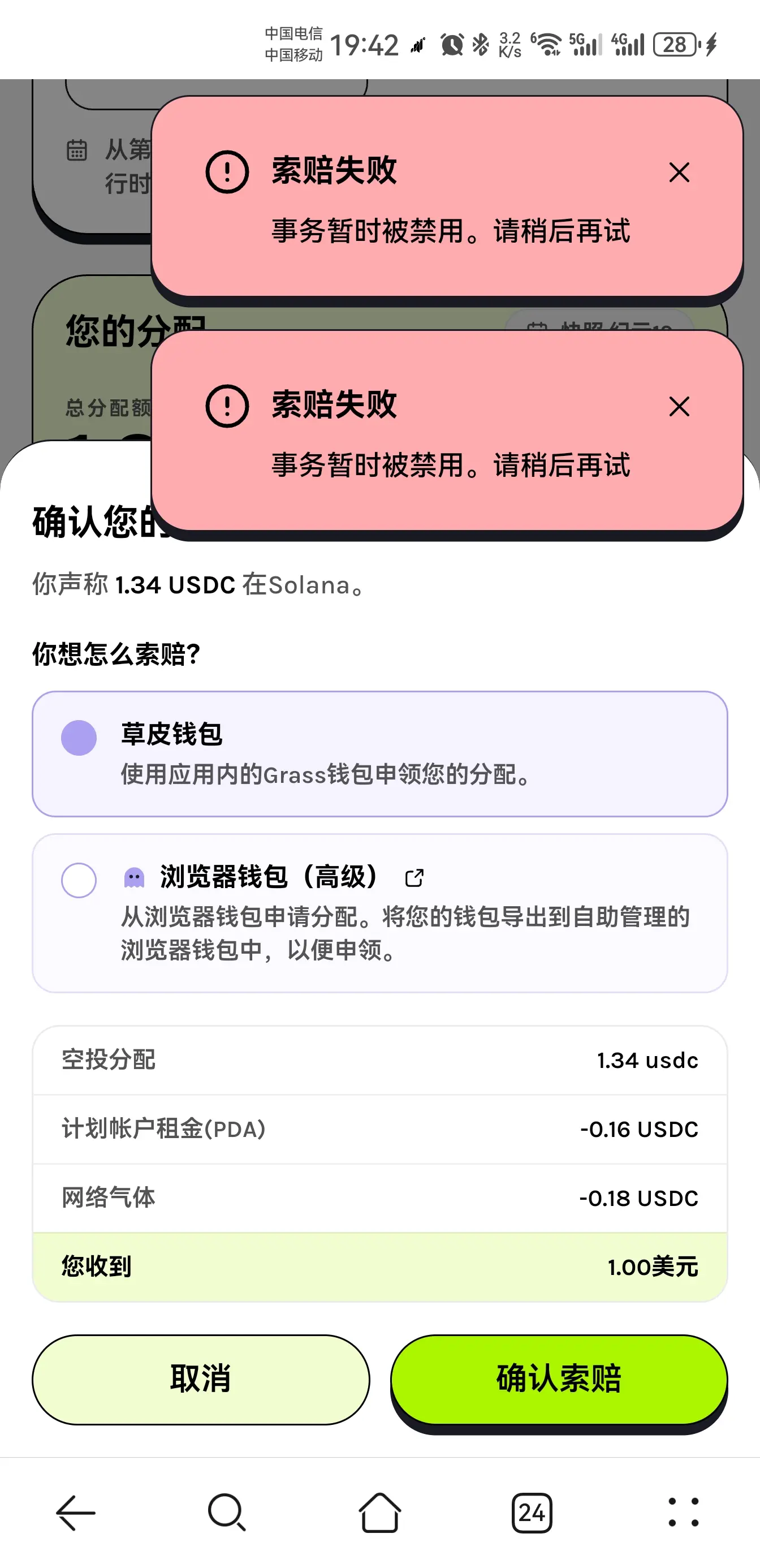This screenshot has height=1568, width=760.
Task: Tap 取消 to cancel the claim
Action: 201,1379
